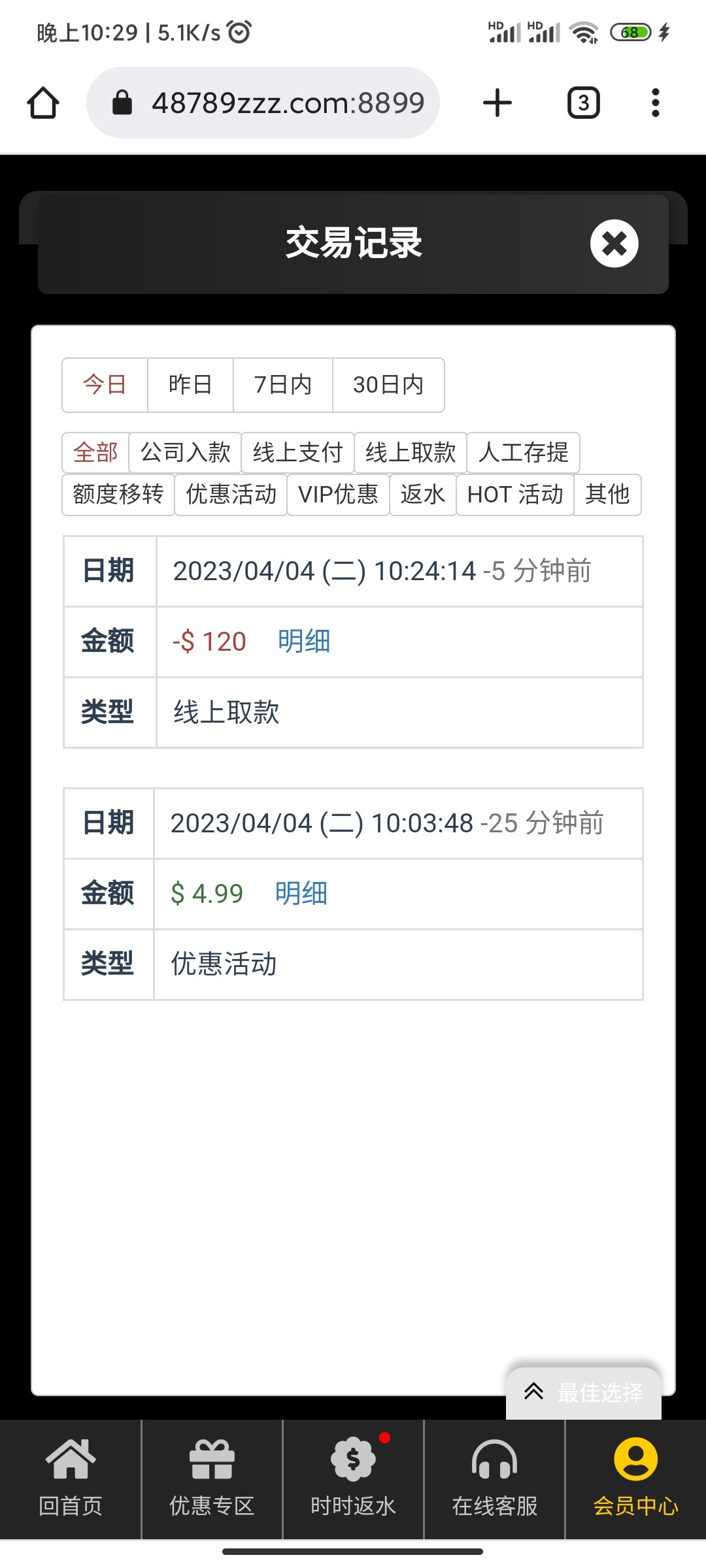Show only 线上取款 records
706x1568 pixels.
tap(411, 452)
